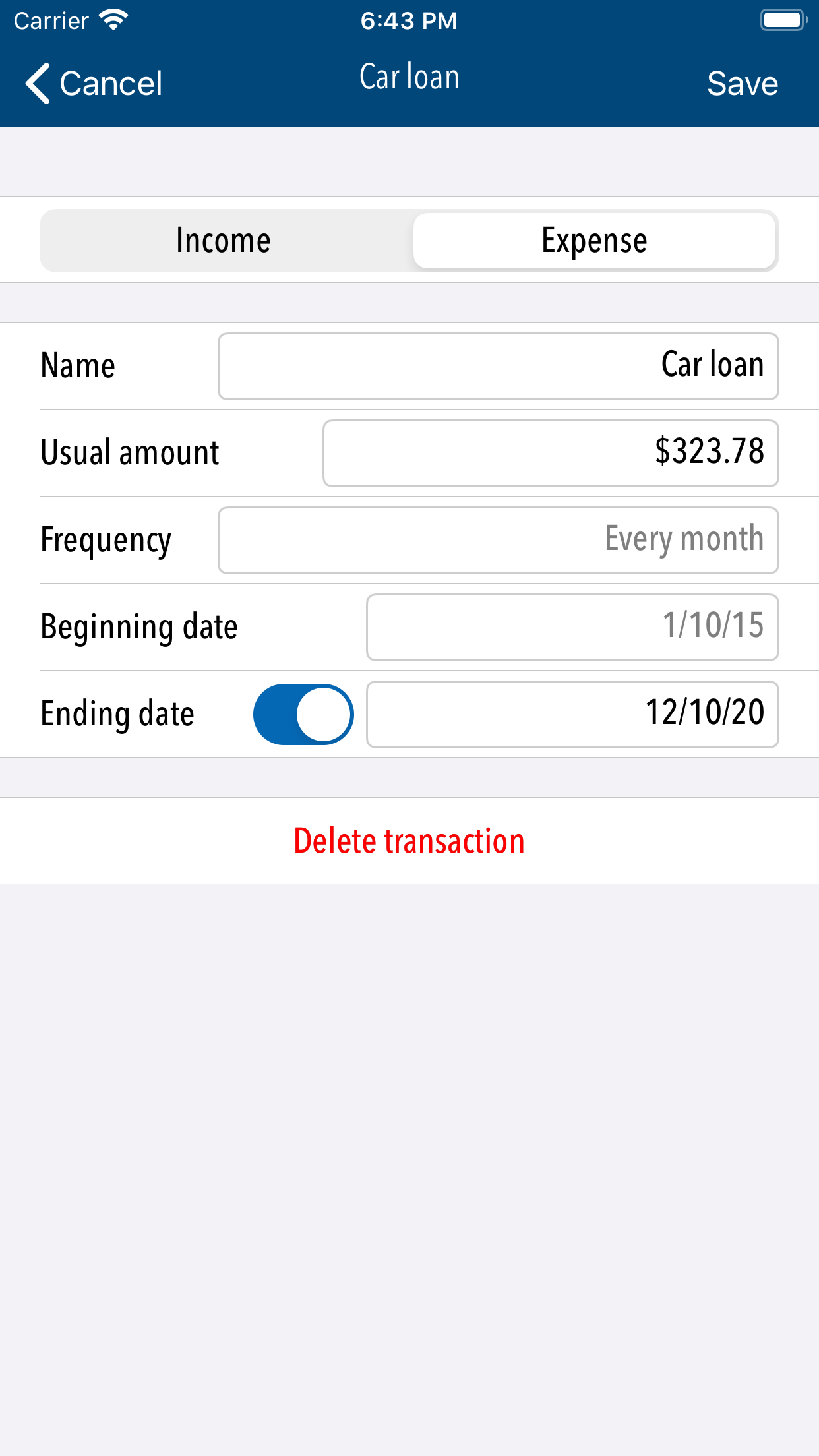Tap Save to keep the Car loan changes
This screenshot has height=1456, width=819.
coord(743,83)
